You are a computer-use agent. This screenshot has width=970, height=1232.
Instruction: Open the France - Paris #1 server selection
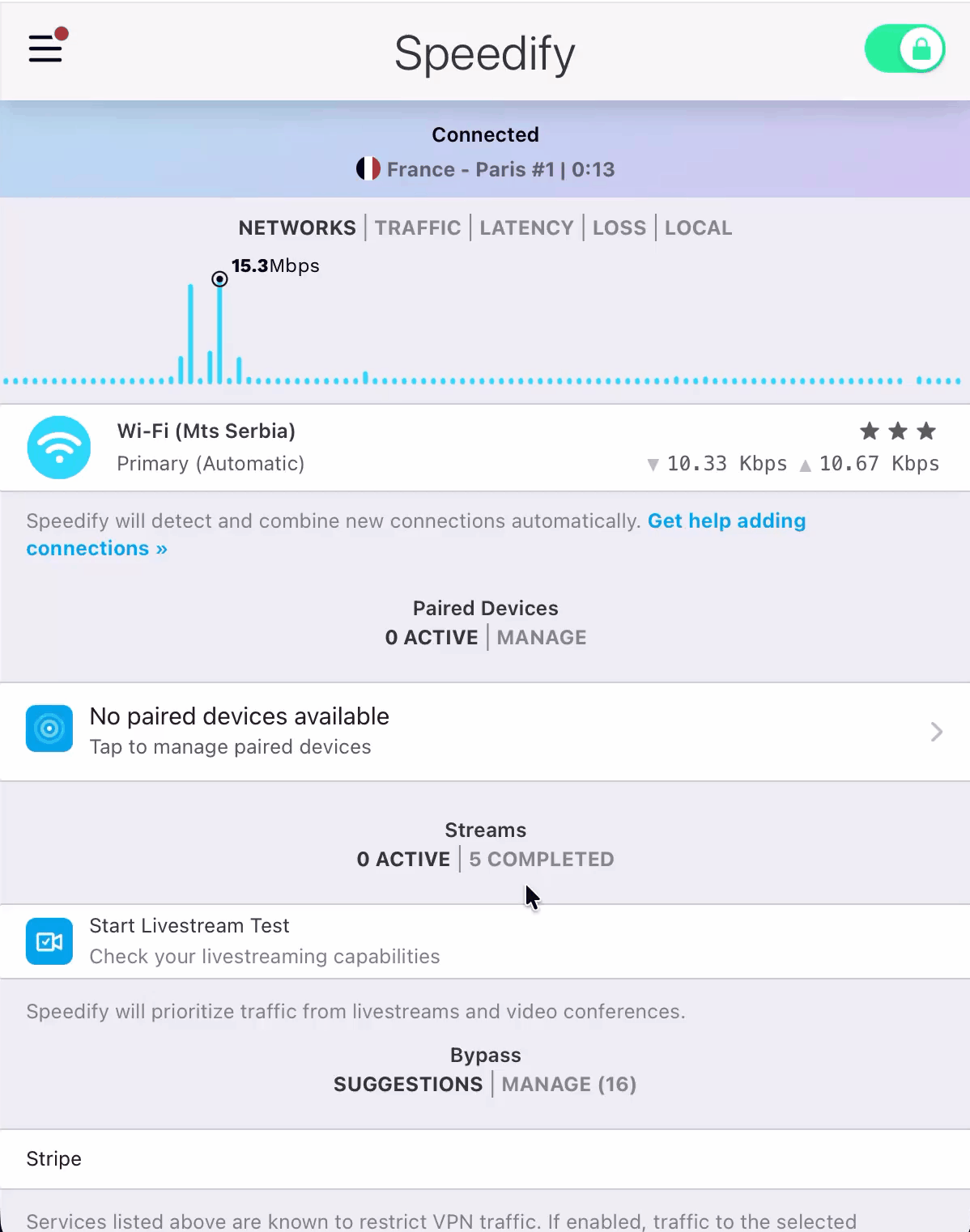tap(485, 169)
